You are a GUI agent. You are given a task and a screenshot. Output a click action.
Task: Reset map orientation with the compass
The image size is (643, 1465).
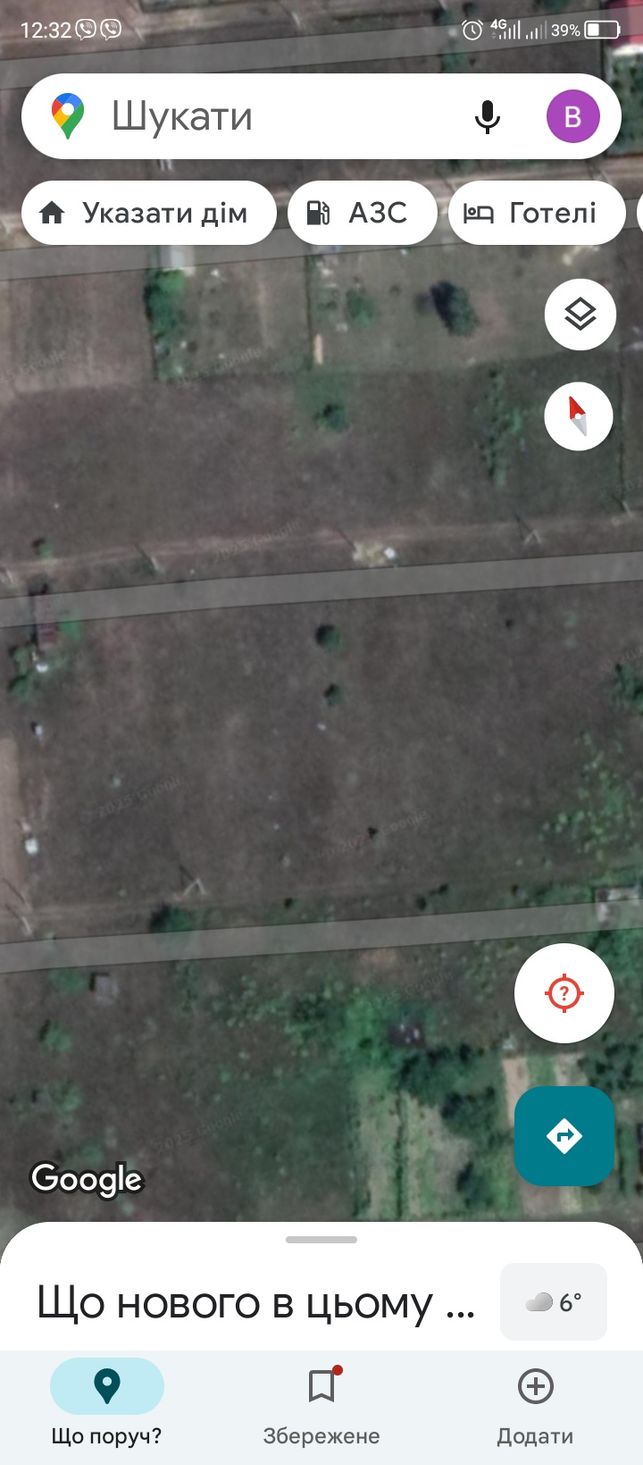tap(579, 416)
